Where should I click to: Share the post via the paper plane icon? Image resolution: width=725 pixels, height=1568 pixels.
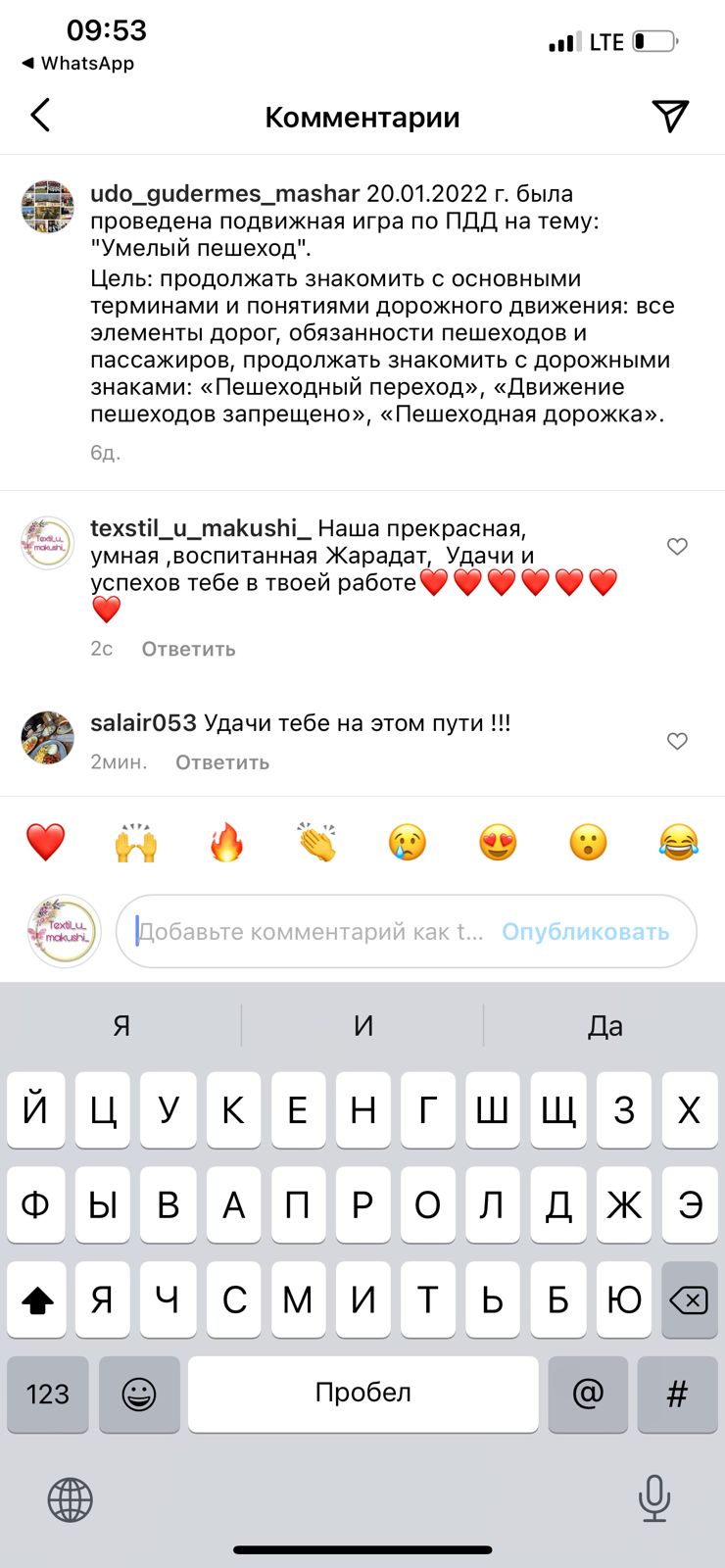[670, 116]
